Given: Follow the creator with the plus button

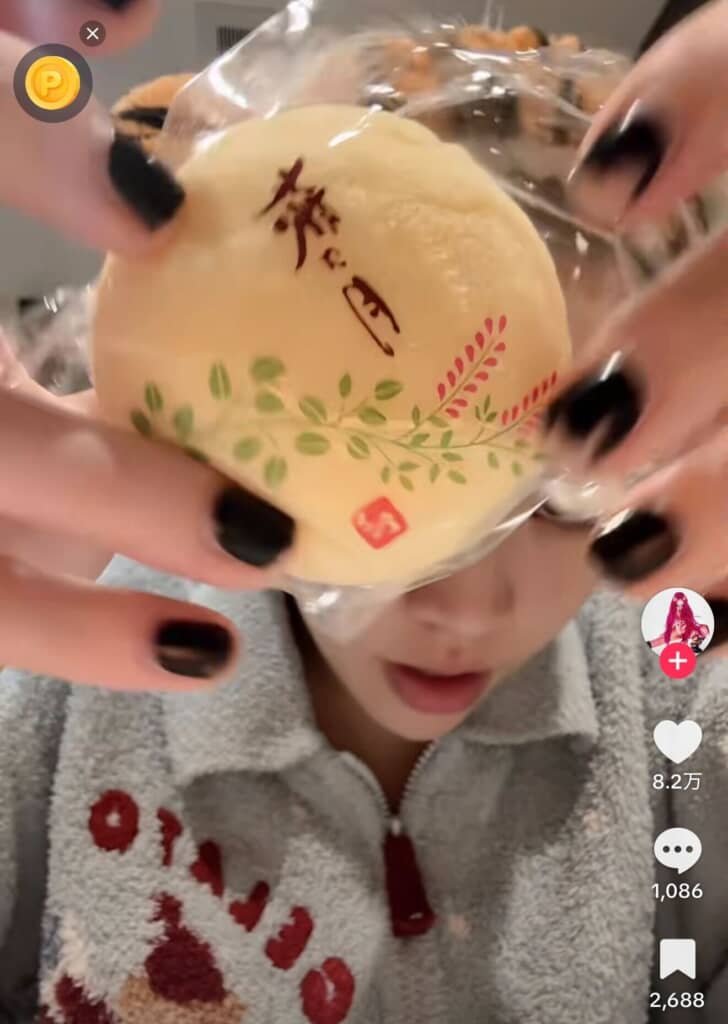Looking at the screenshot, I should (677, 661).
